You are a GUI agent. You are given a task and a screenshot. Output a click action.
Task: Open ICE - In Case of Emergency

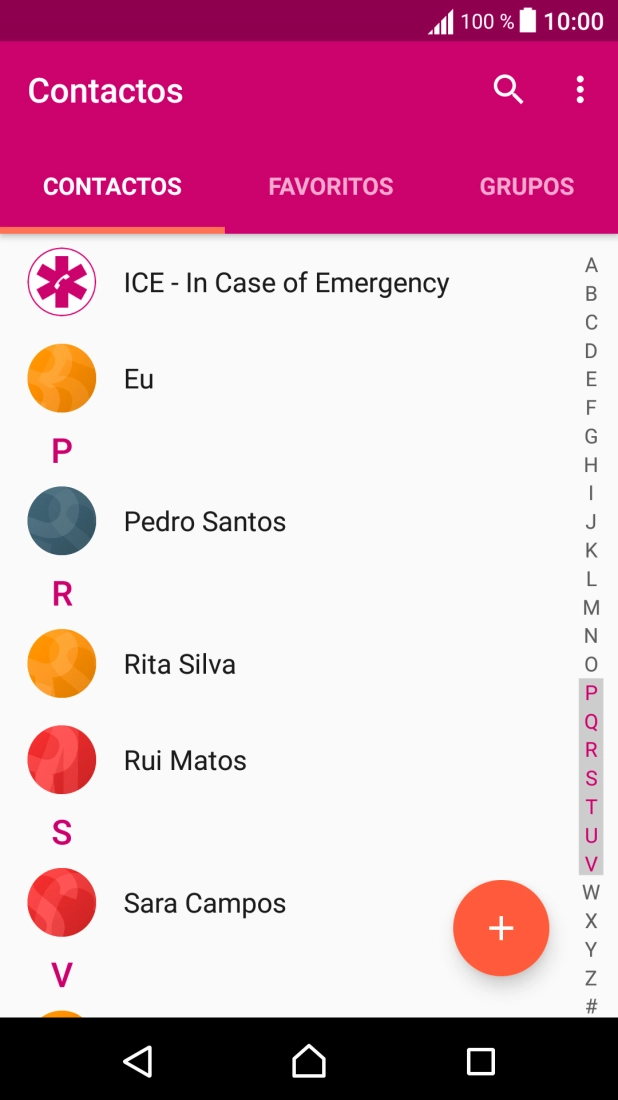point(286,283)
